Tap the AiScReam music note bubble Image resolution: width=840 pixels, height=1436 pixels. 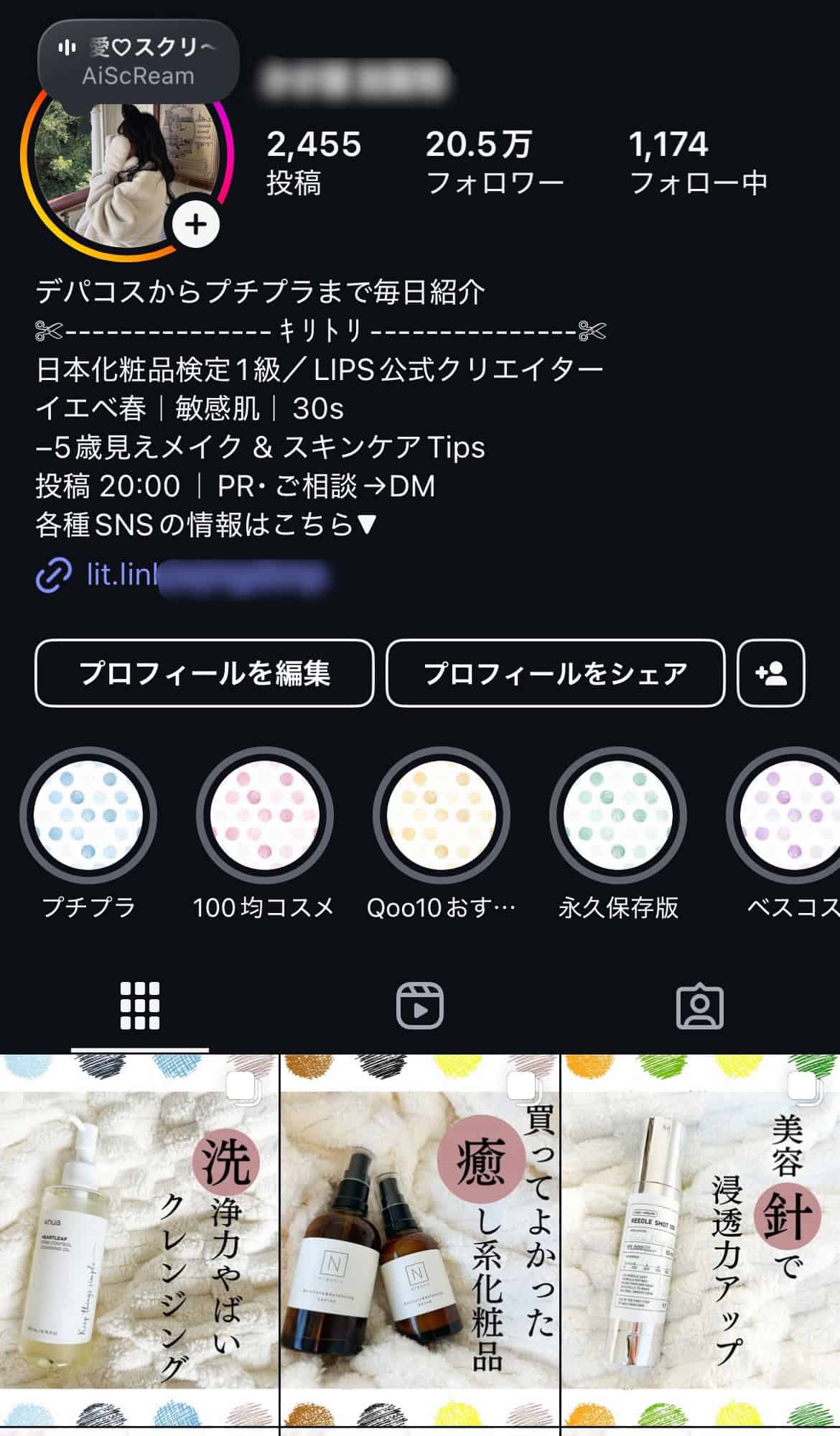(x=138, y=61)
